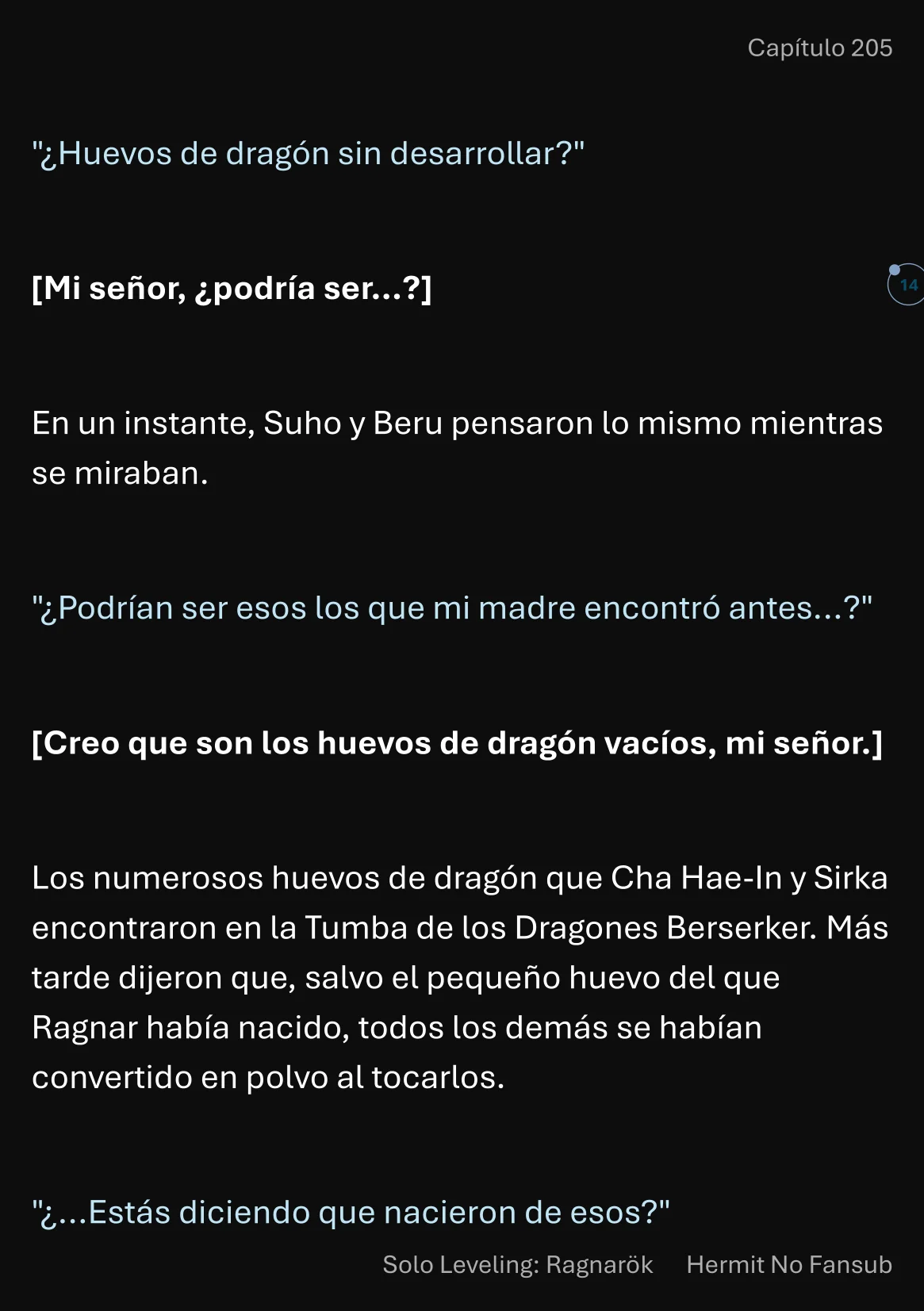
Task: Click the dialogue "¿Huevos de dragón sin desarrollar?"
Action: point(308,153)
